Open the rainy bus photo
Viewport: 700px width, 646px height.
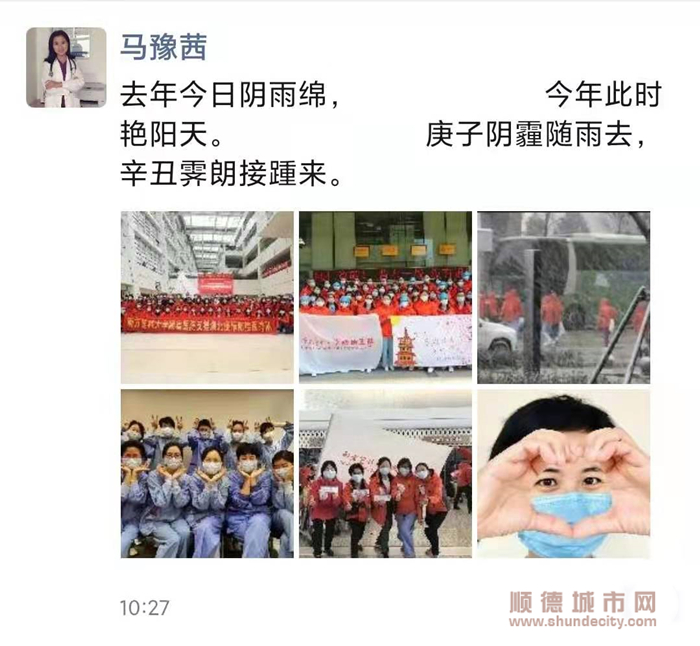[563, 297]
